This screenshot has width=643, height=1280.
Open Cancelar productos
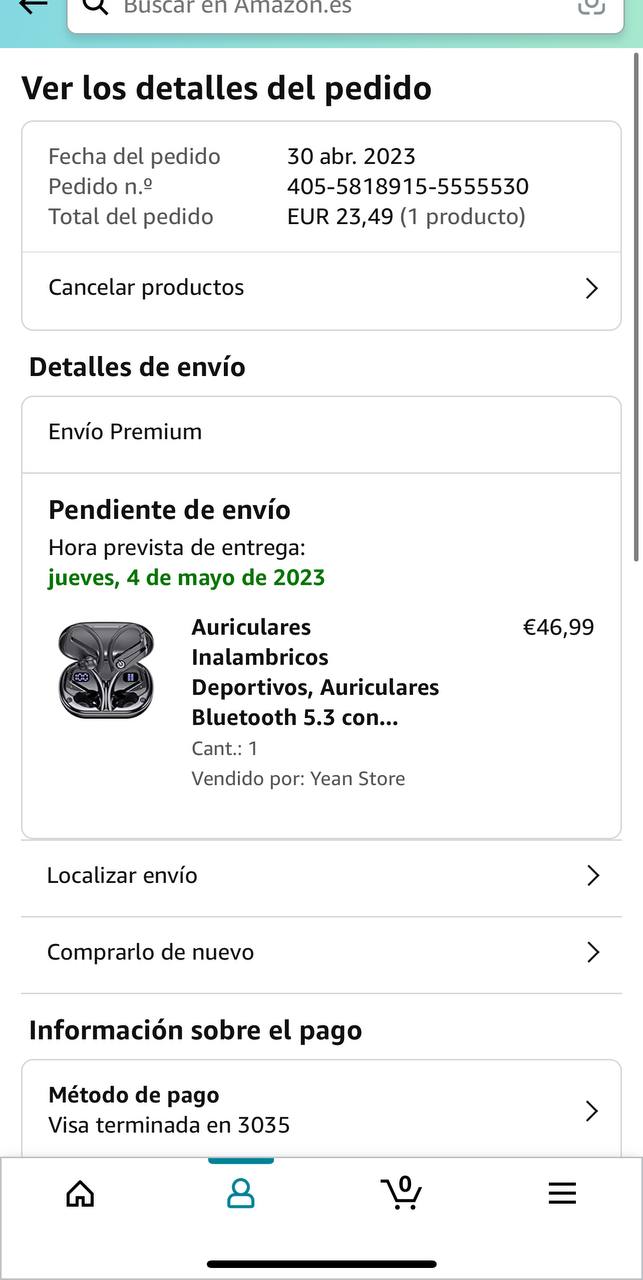pos(321,288)
